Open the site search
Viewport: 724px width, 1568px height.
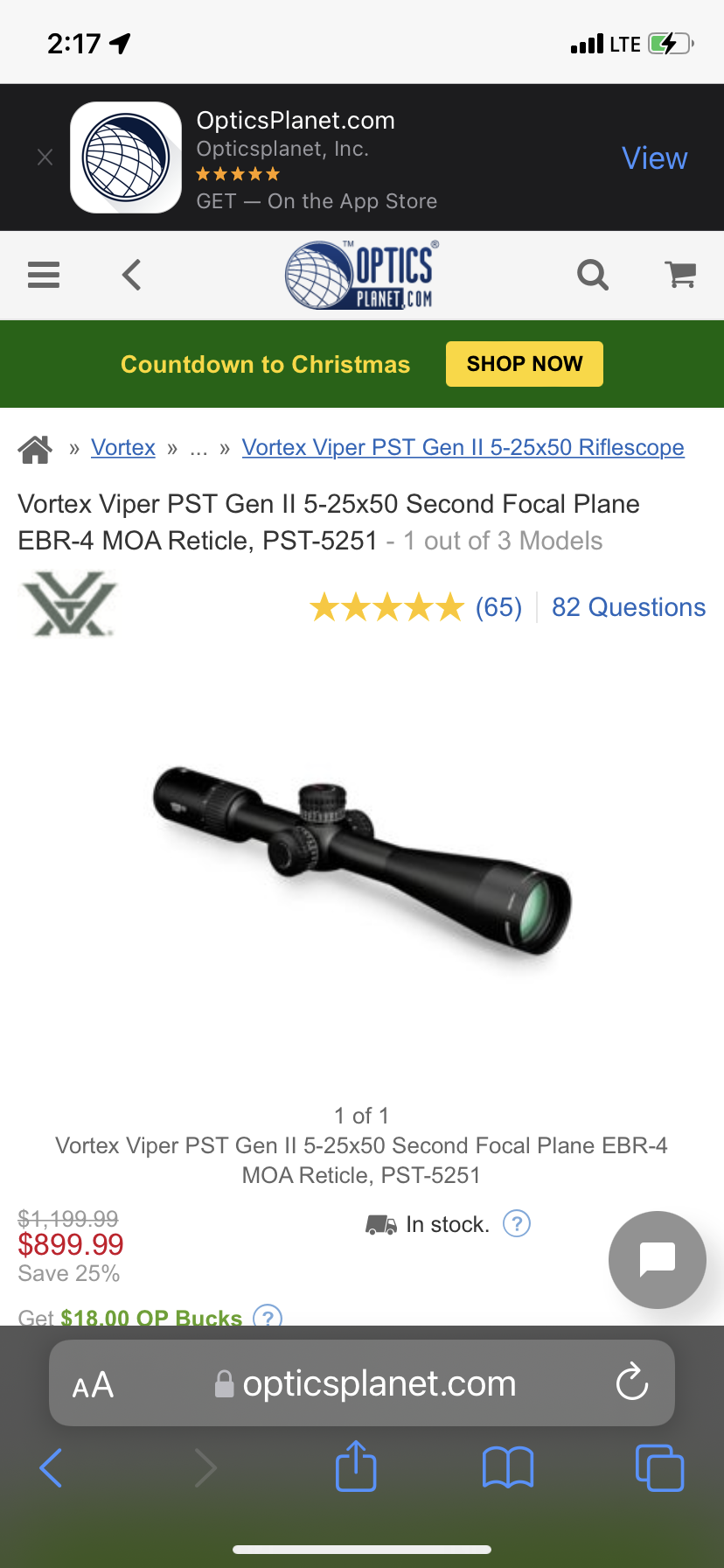593,276
